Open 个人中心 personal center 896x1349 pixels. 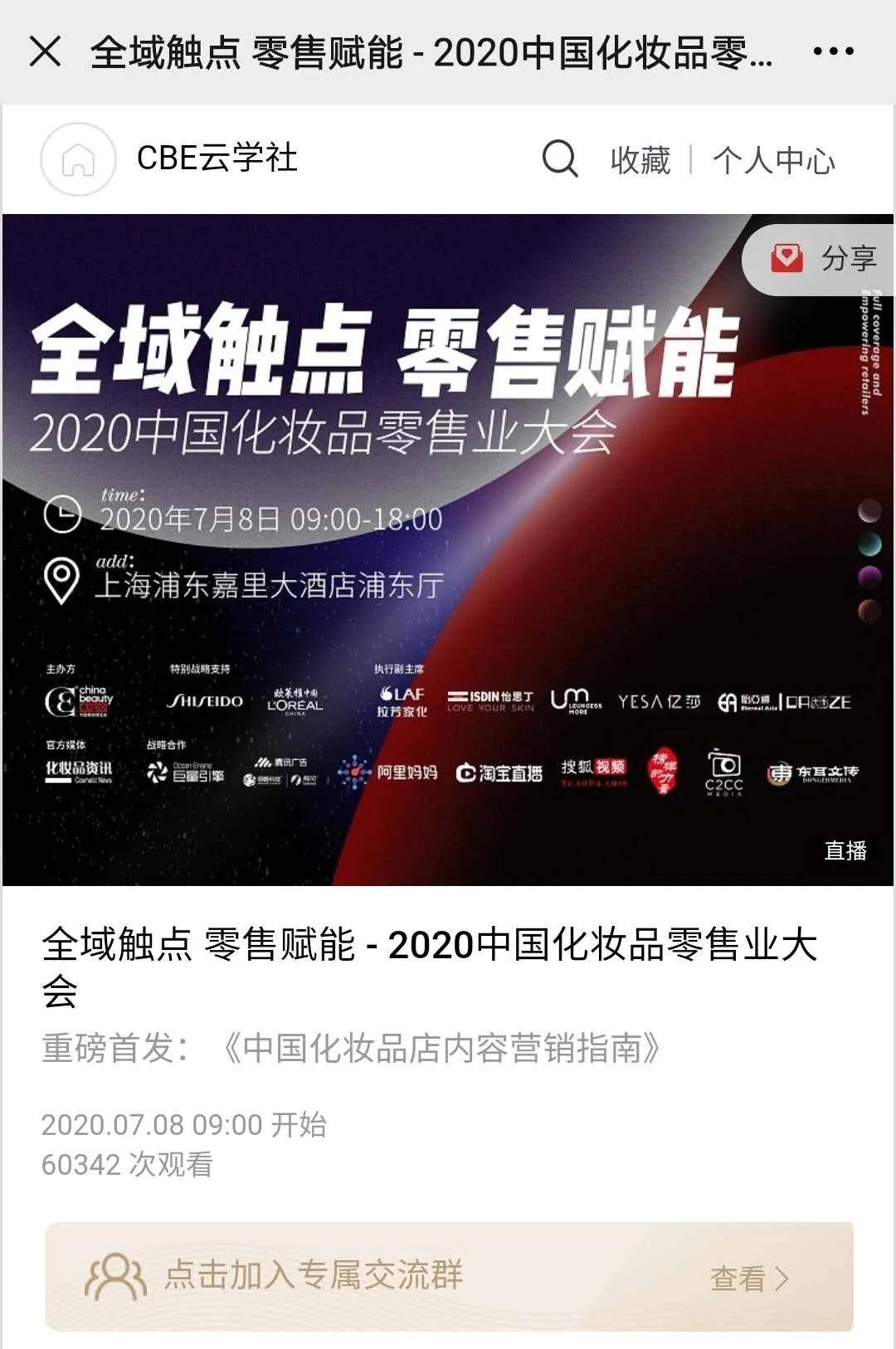tap(773, 160)
